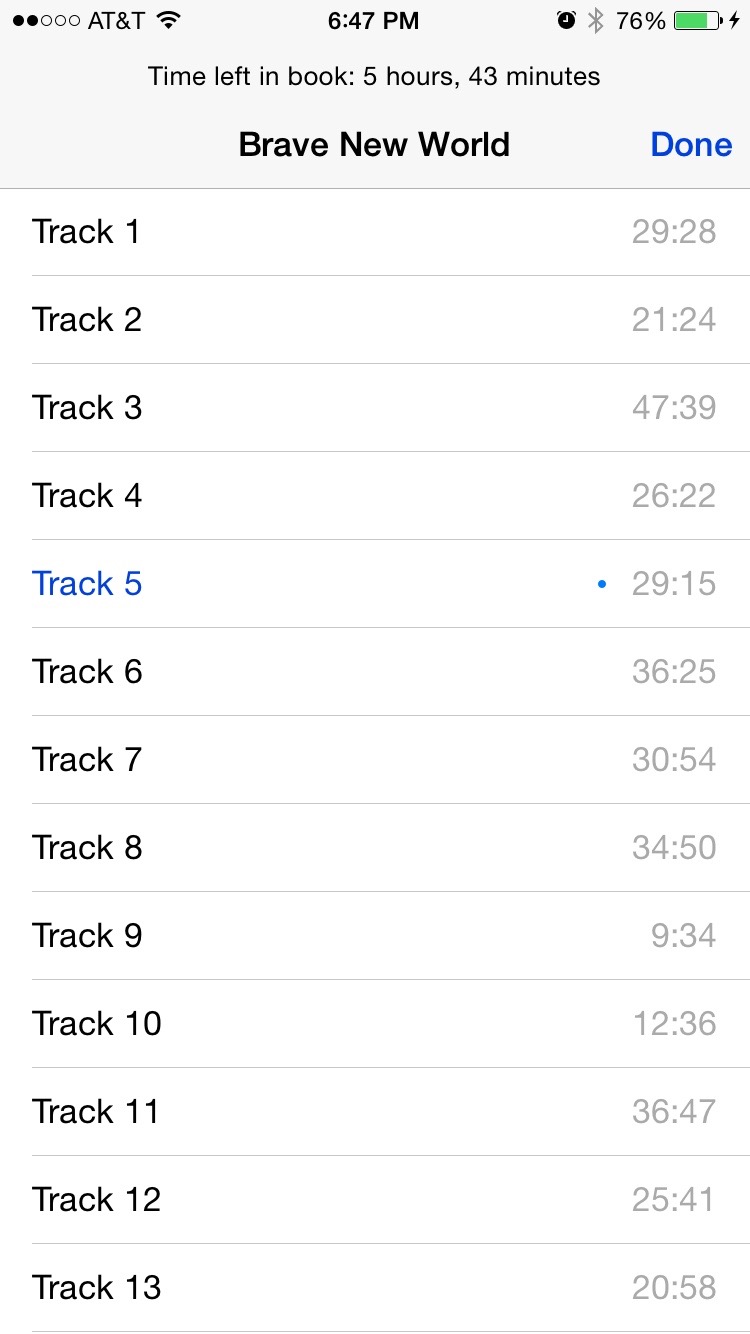Select Track 2 from the list
Image resolution: width=750 pixels, height=1334 pixels.
point(375,320)
